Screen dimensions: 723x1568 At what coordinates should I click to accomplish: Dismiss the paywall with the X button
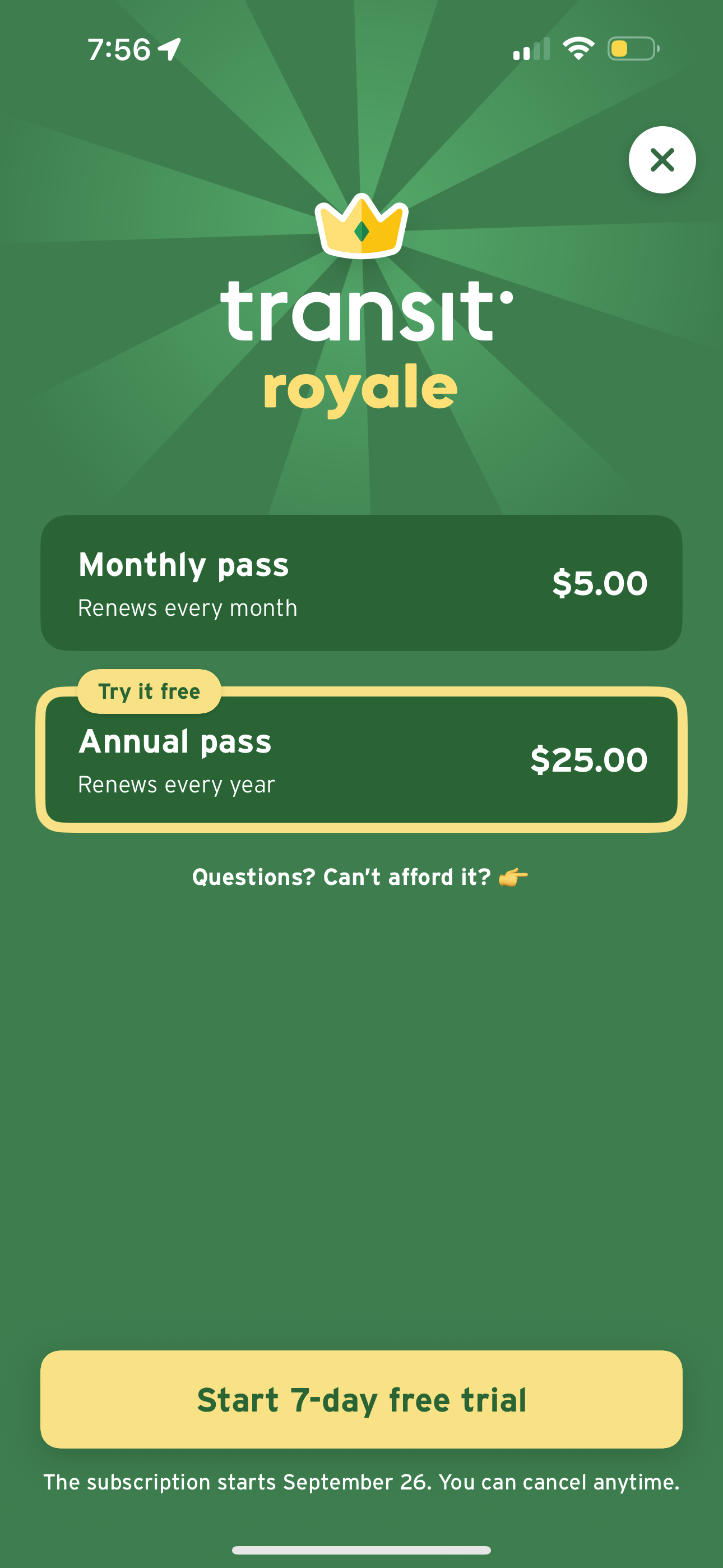(661, 159)
